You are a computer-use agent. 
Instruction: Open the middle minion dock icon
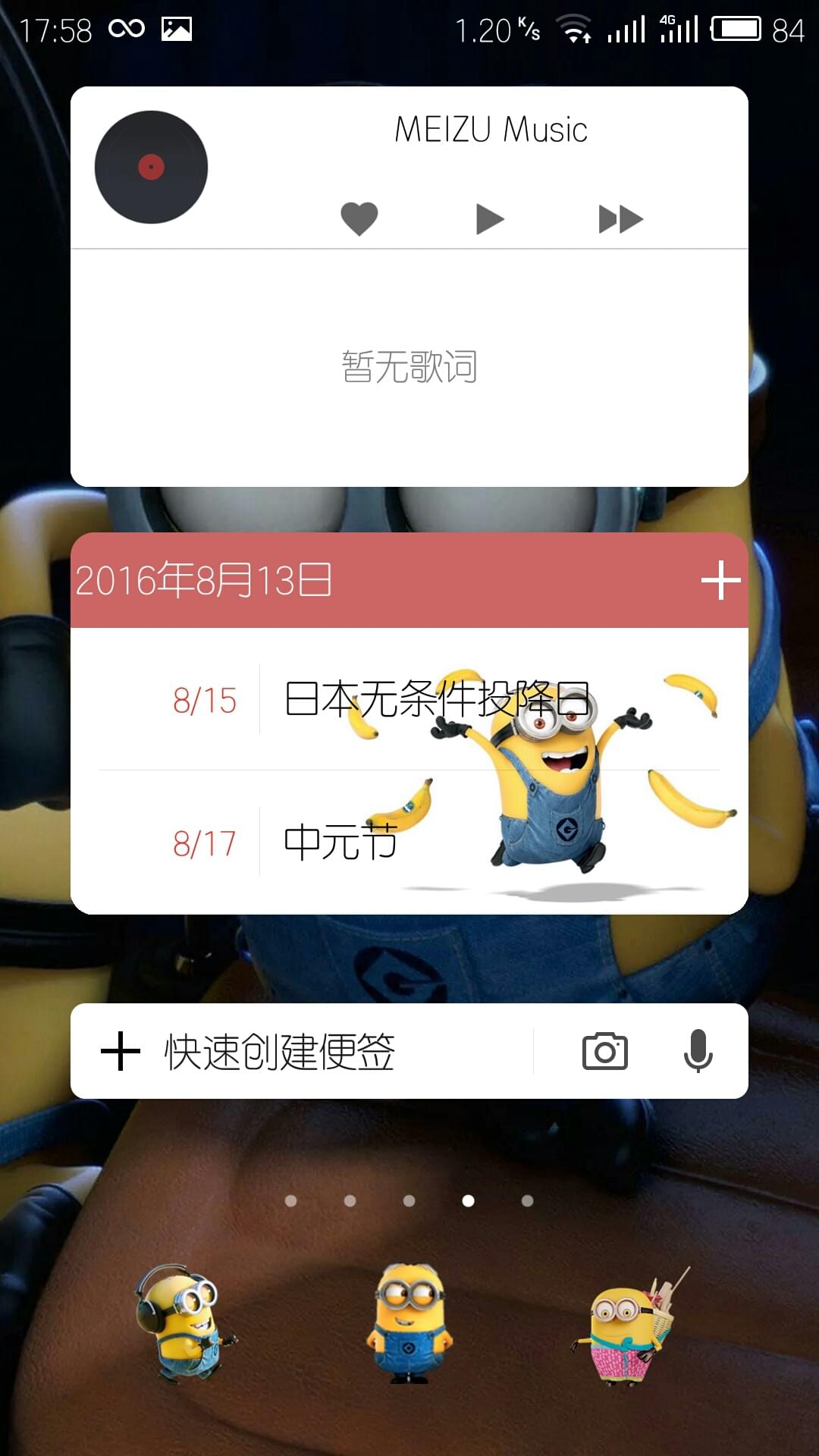[409, 1323]
